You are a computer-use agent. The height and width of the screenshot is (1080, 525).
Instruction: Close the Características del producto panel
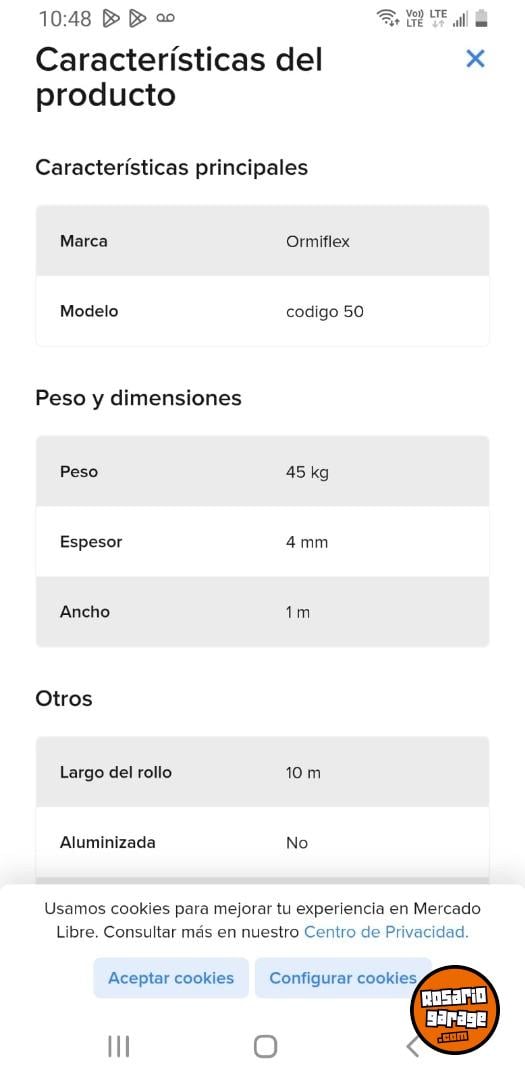[475, 59]
